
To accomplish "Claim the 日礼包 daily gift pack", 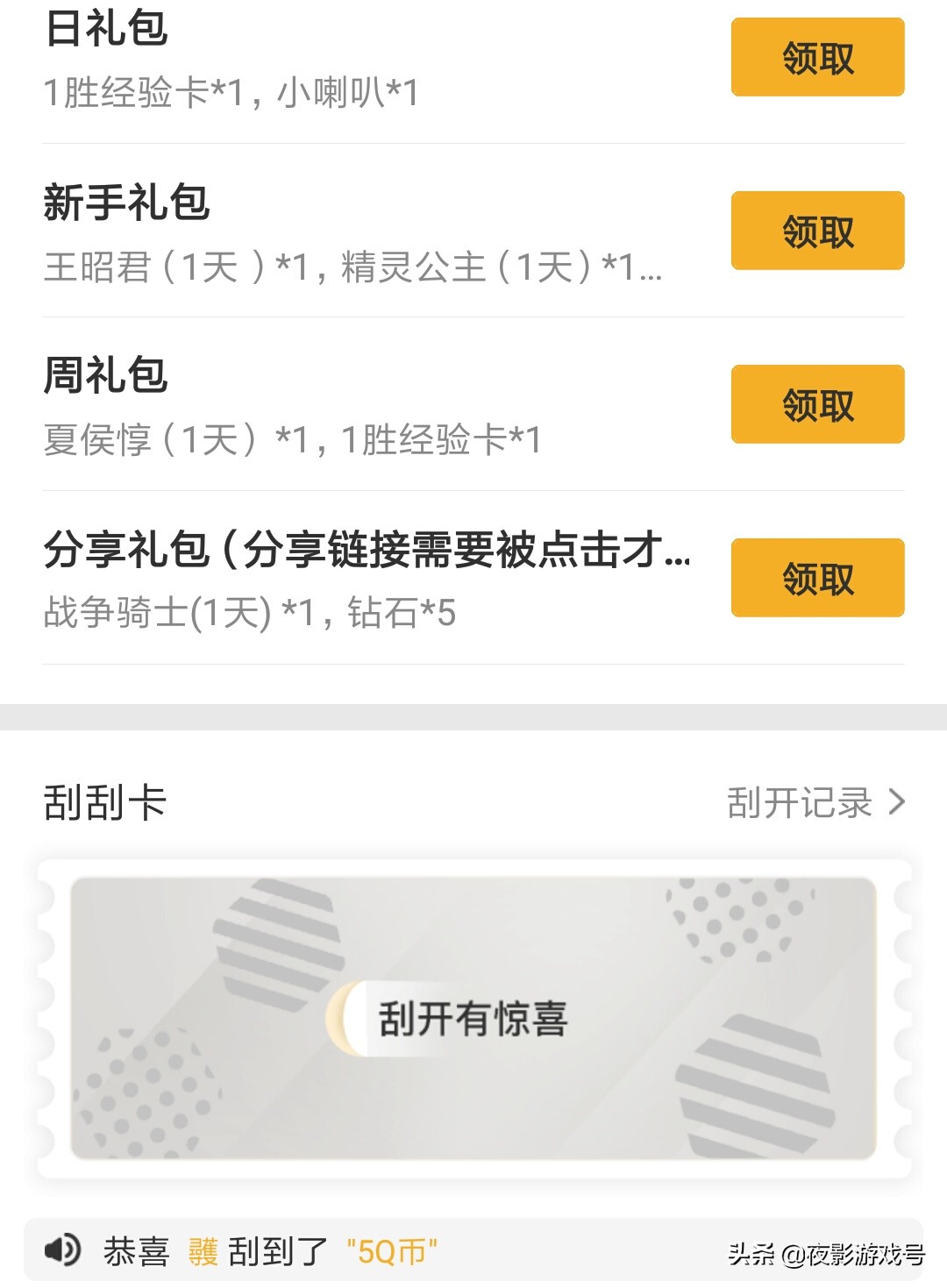I will 815,58.
